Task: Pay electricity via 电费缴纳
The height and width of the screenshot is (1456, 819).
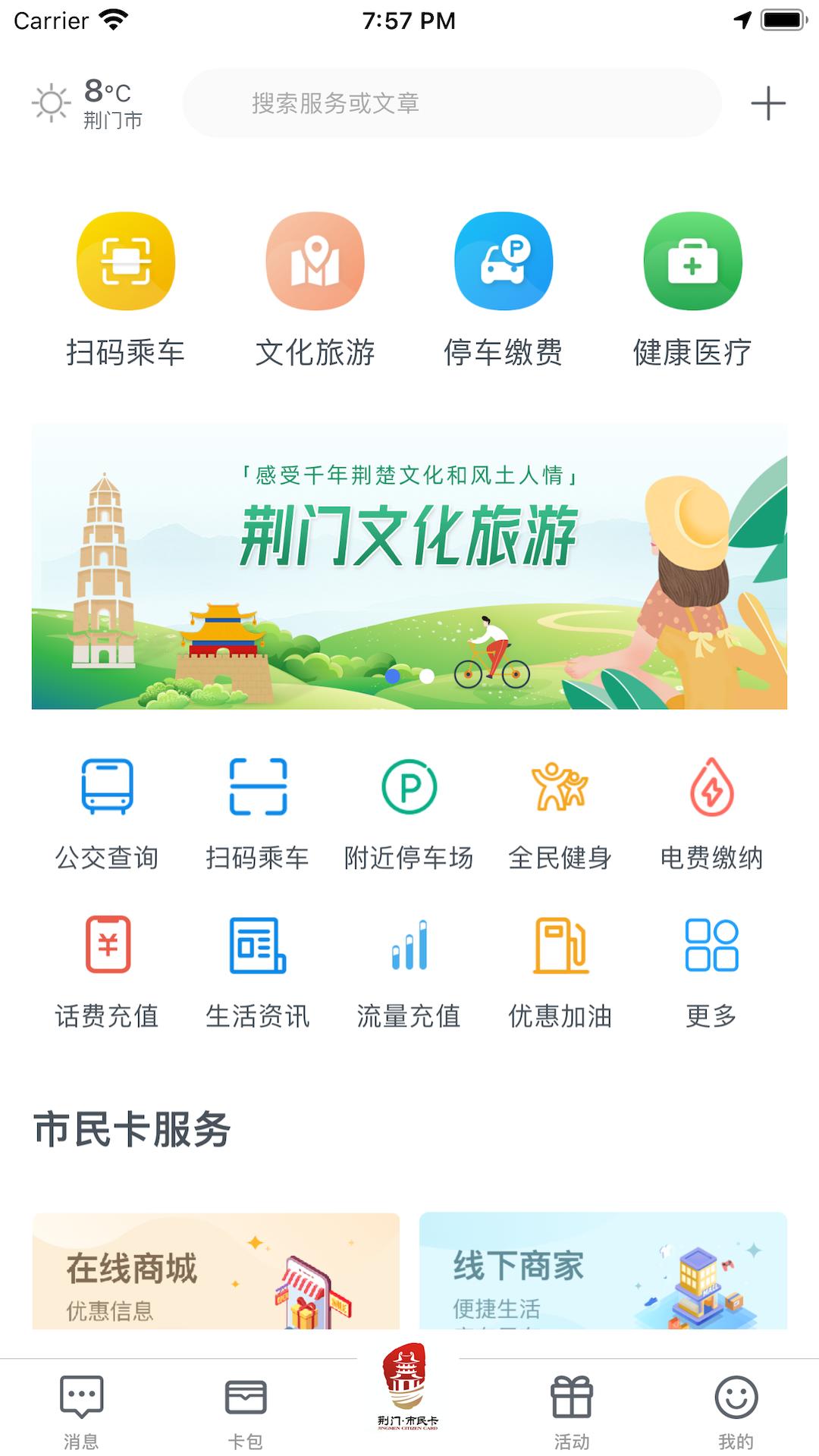Action: pyautogui.click(x=711, y=813)
